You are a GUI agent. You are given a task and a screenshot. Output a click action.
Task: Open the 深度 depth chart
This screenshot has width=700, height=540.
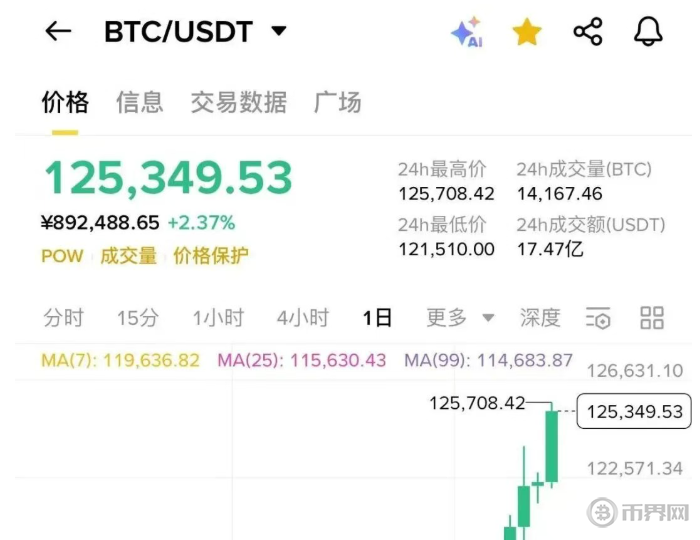(x=540, y=318)
